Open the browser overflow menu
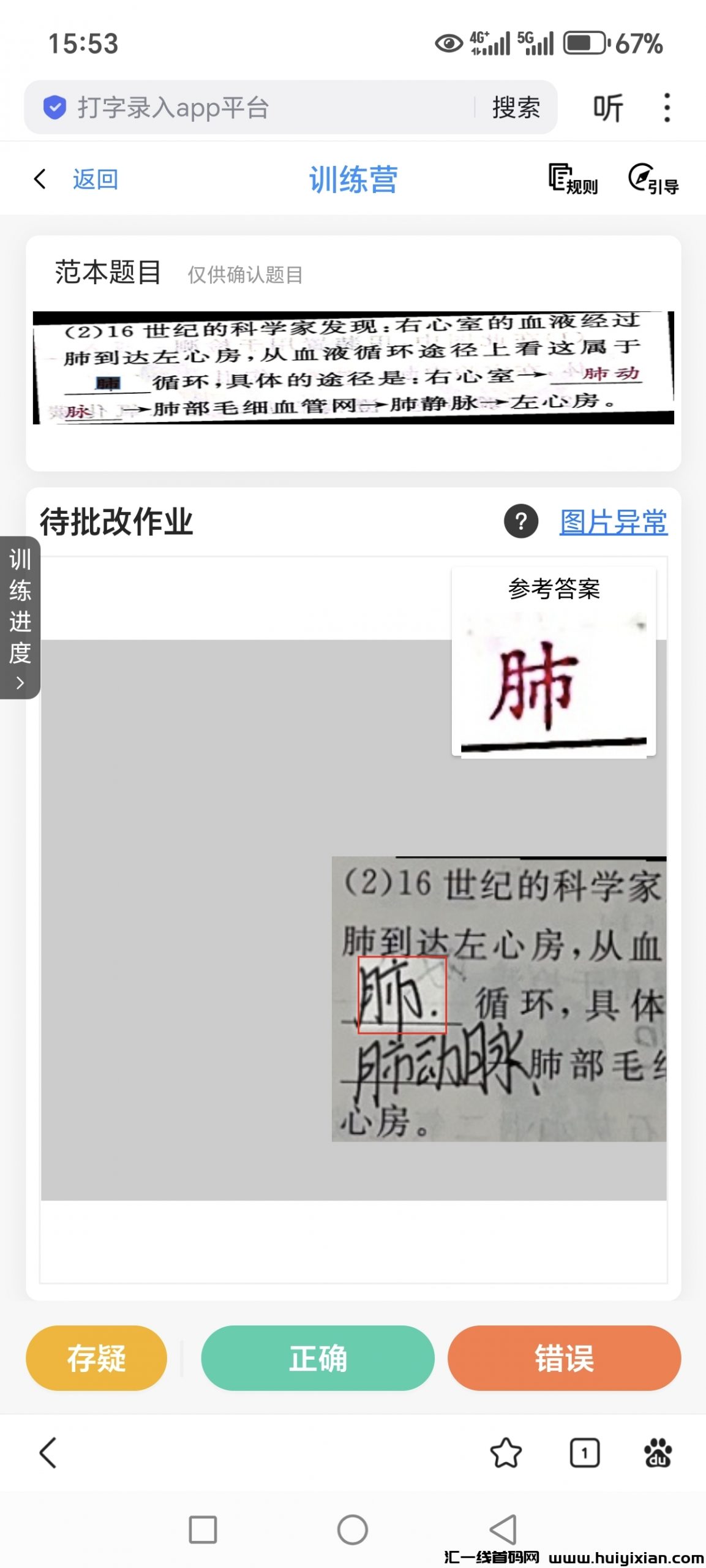The width and height of the screenshot is (706, 1568). pyautogui.click(x=667, y=108)
